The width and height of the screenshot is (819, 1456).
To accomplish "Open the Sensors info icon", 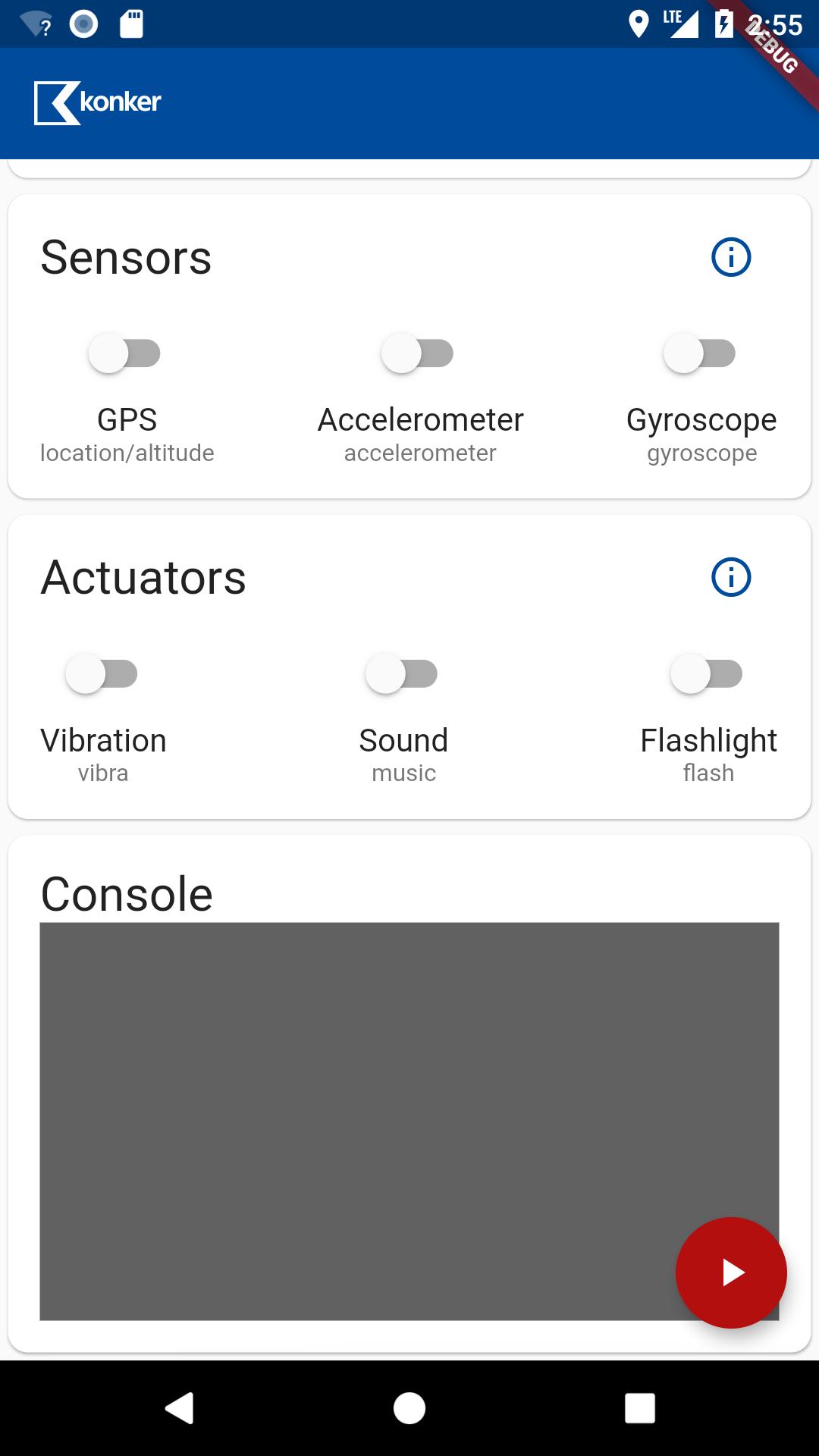I will click(730, 258).
